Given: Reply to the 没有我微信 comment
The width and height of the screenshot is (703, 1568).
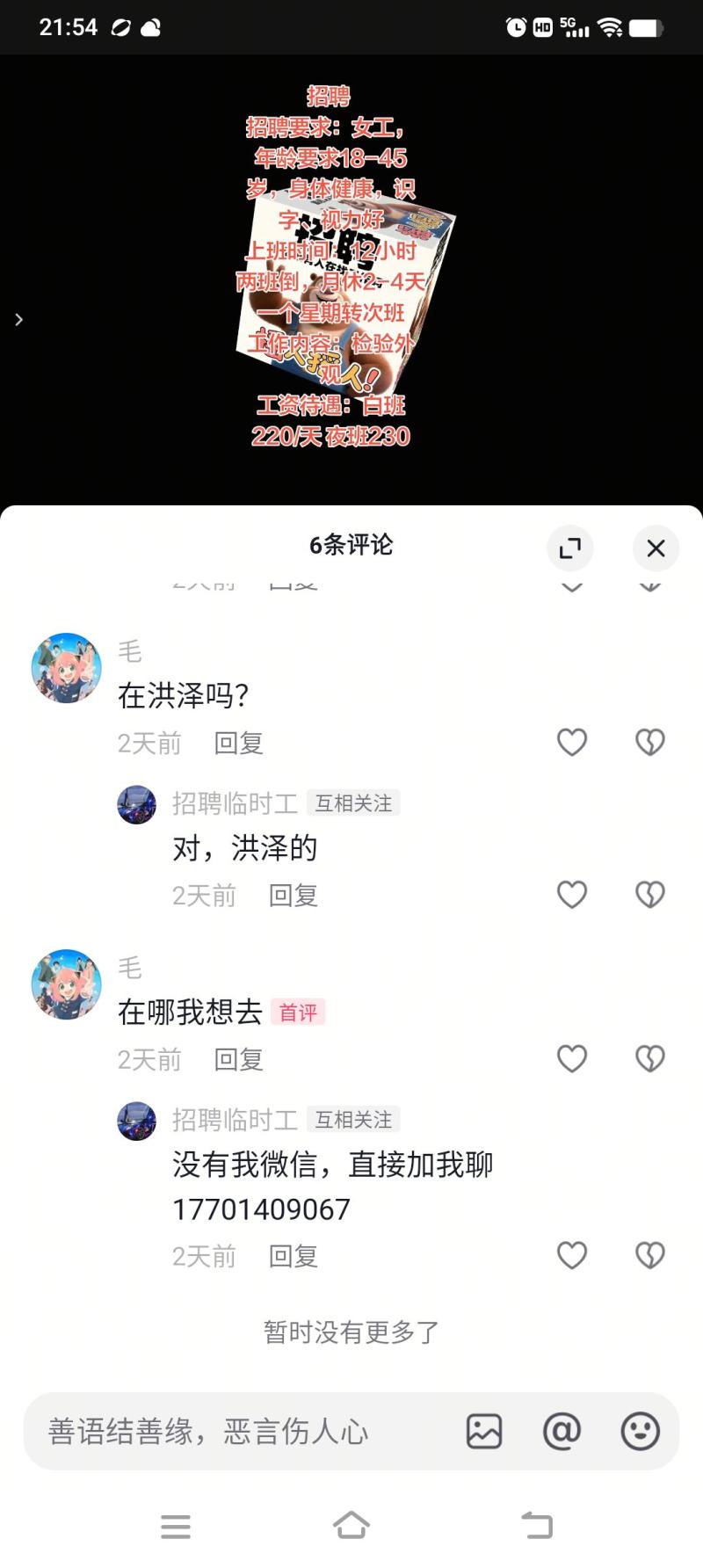Looking at the screenshot, I should tap(294, 1257).
